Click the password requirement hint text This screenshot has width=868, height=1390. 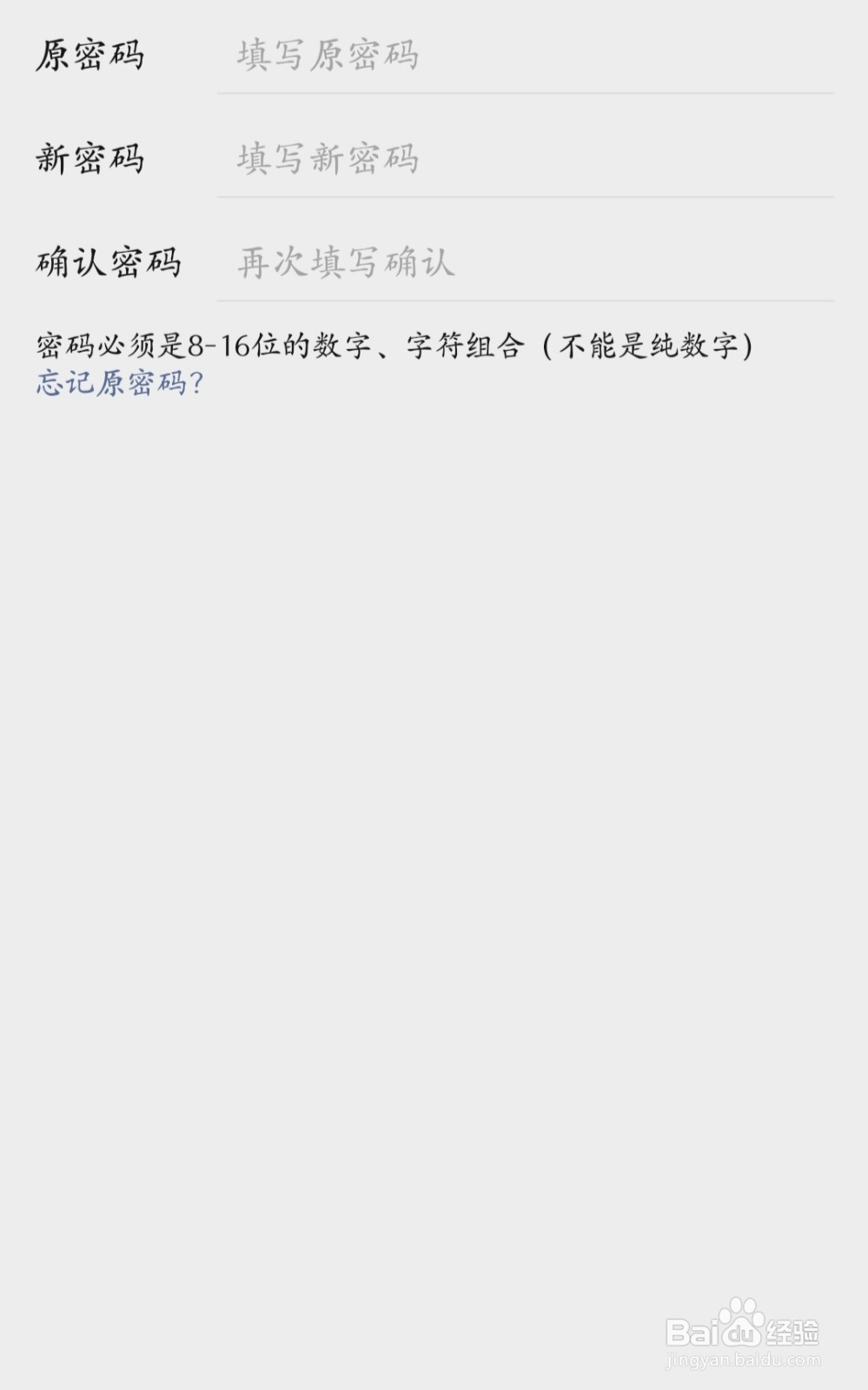click(x=395, y=344)
